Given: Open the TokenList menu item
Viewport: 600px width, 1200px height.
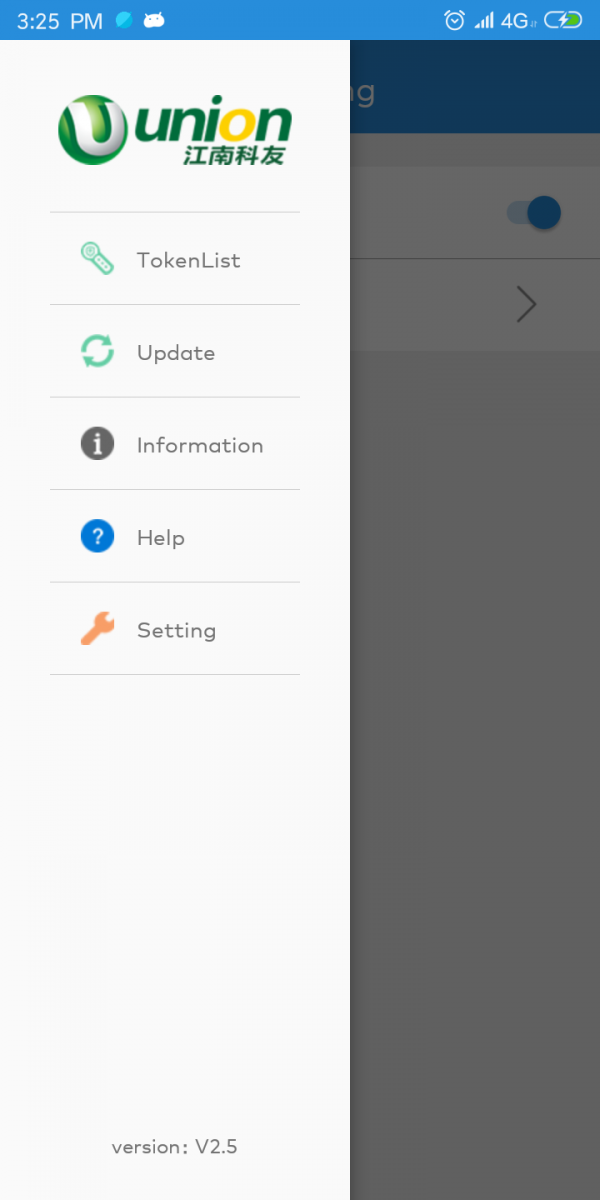Looking at the screenshot, I should pyautogui.click(x=175, y=259).
